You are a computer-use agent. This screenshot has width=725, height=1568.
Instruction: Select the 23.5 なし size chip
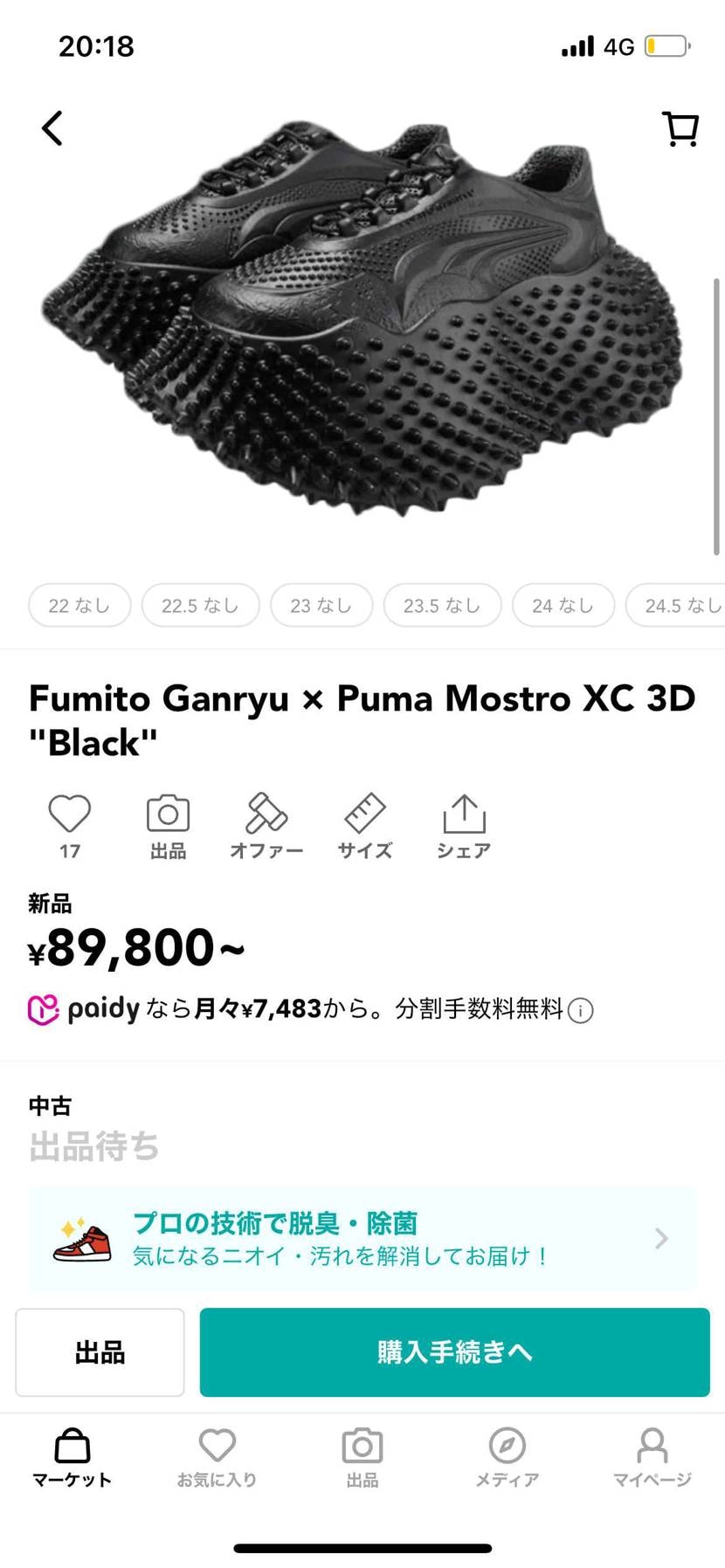(x=442, y=605)
